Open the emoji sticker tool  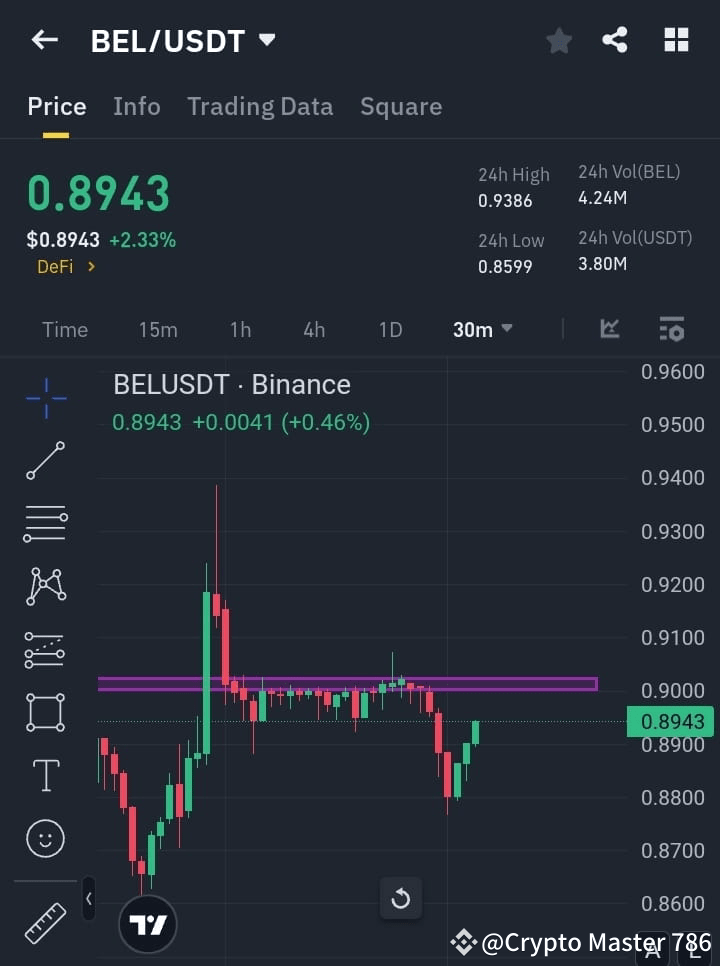(x=45, y=838)
